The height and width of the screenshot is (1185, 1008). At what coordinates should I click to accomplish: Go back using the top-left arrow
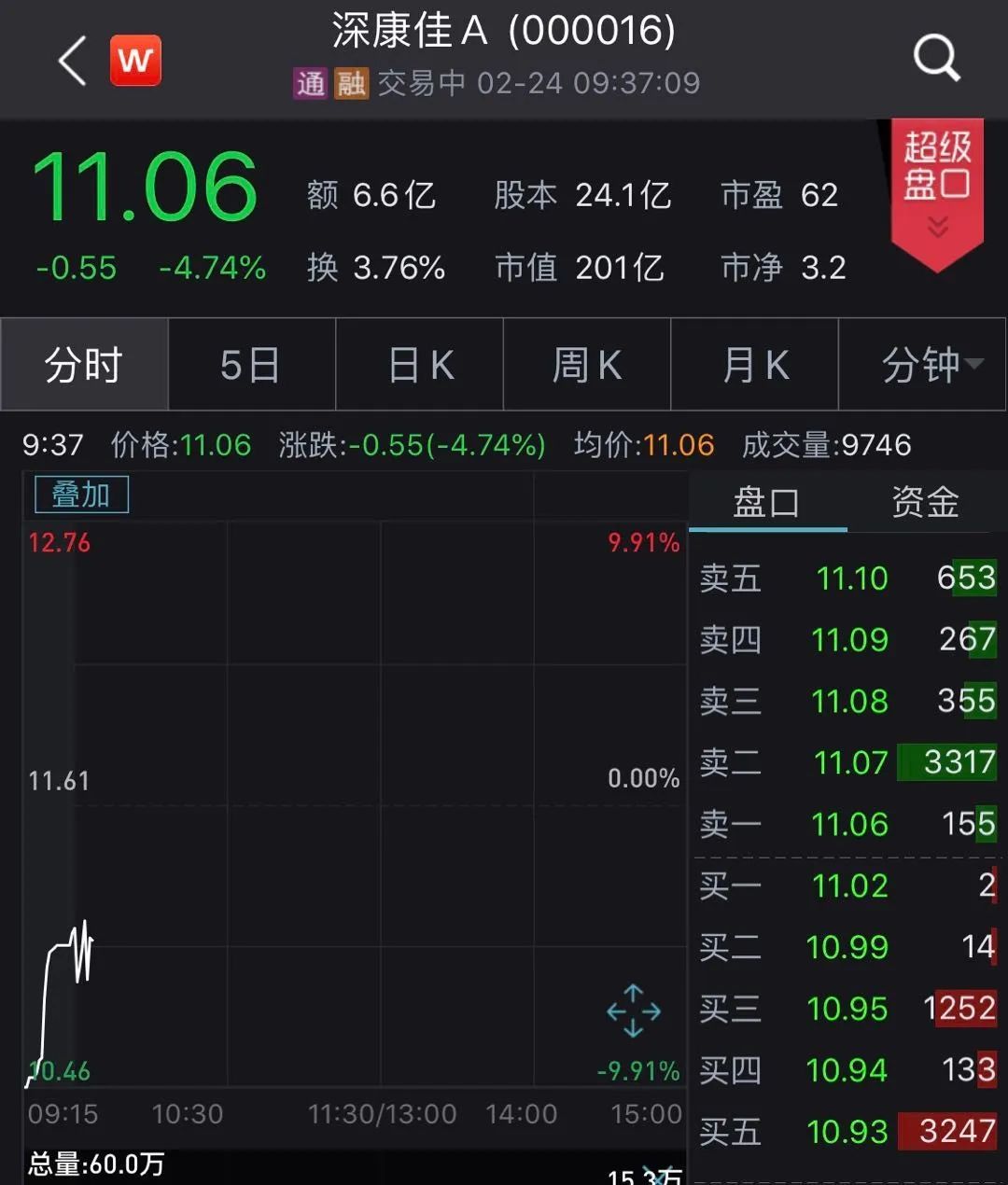[x=71, y=62]
